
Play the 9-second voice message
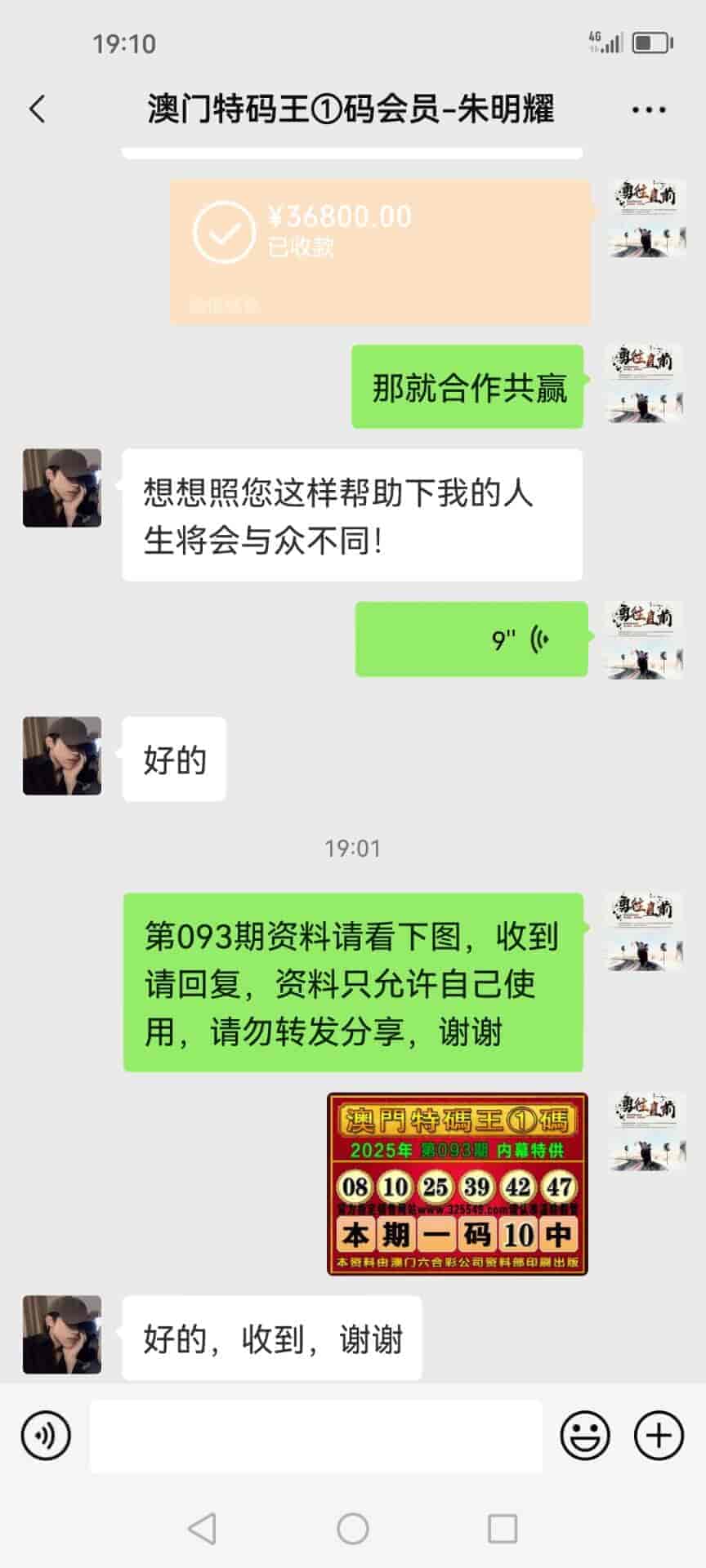[471, 639]
